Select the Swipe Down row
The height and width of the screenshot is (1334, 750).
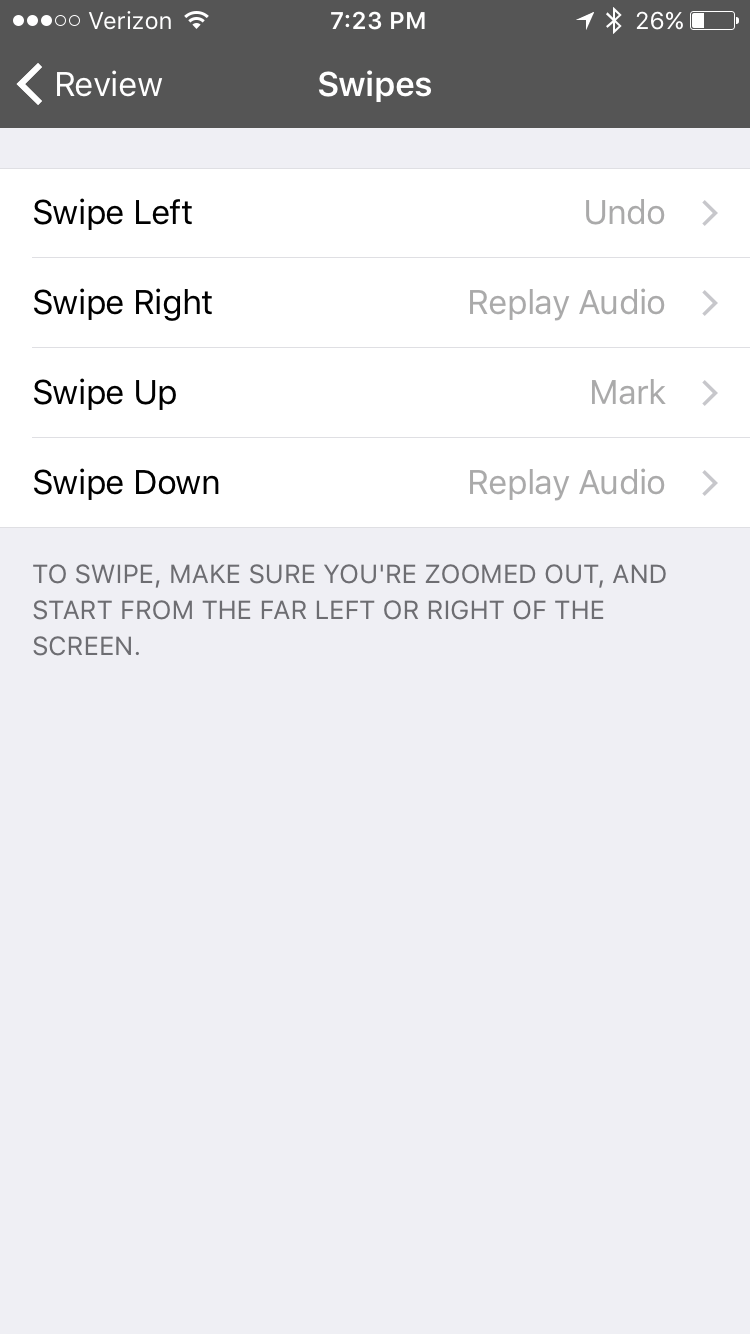(375, 483)
